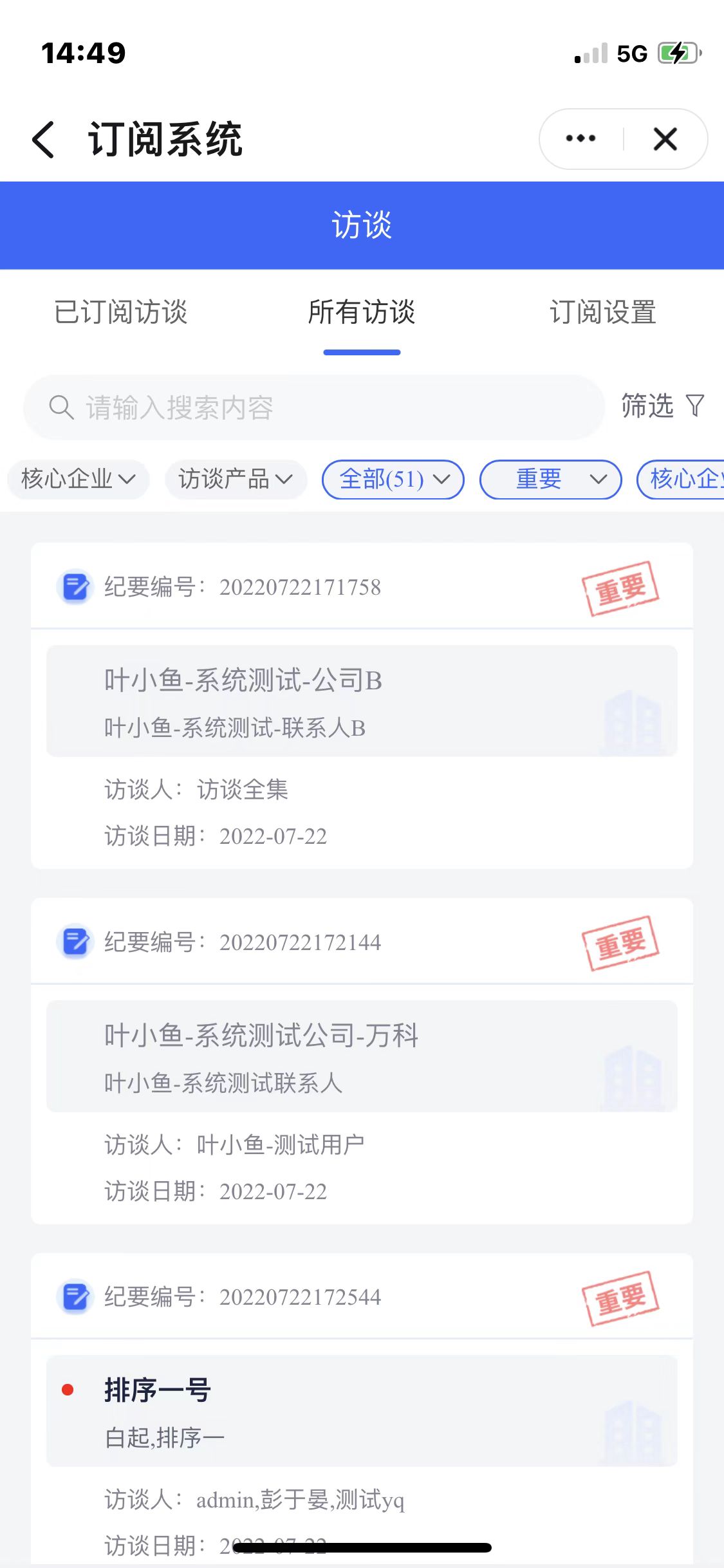Expand the 核心企业 dropdown
This screenshot has width=724, height=1568.
click(79, 479)
